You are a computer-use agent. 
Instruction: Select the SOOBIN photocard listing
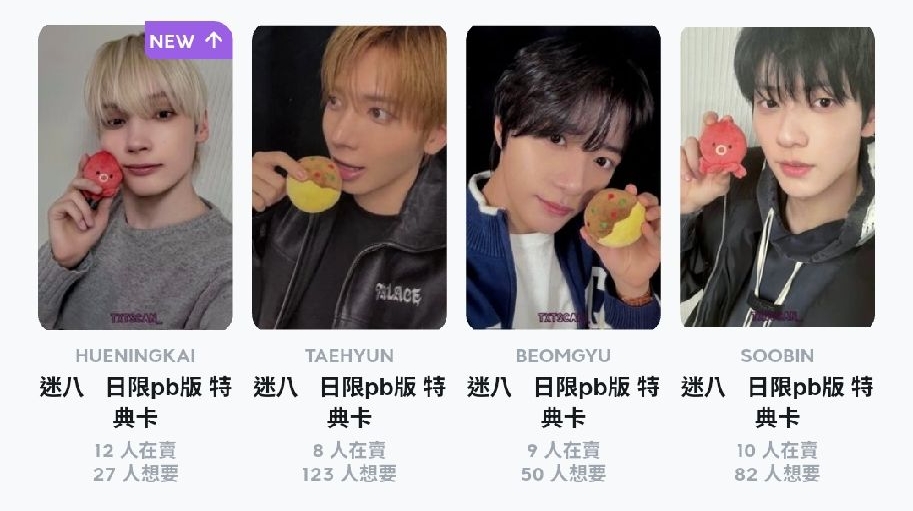pyautogui.click(x=777, y=178)
